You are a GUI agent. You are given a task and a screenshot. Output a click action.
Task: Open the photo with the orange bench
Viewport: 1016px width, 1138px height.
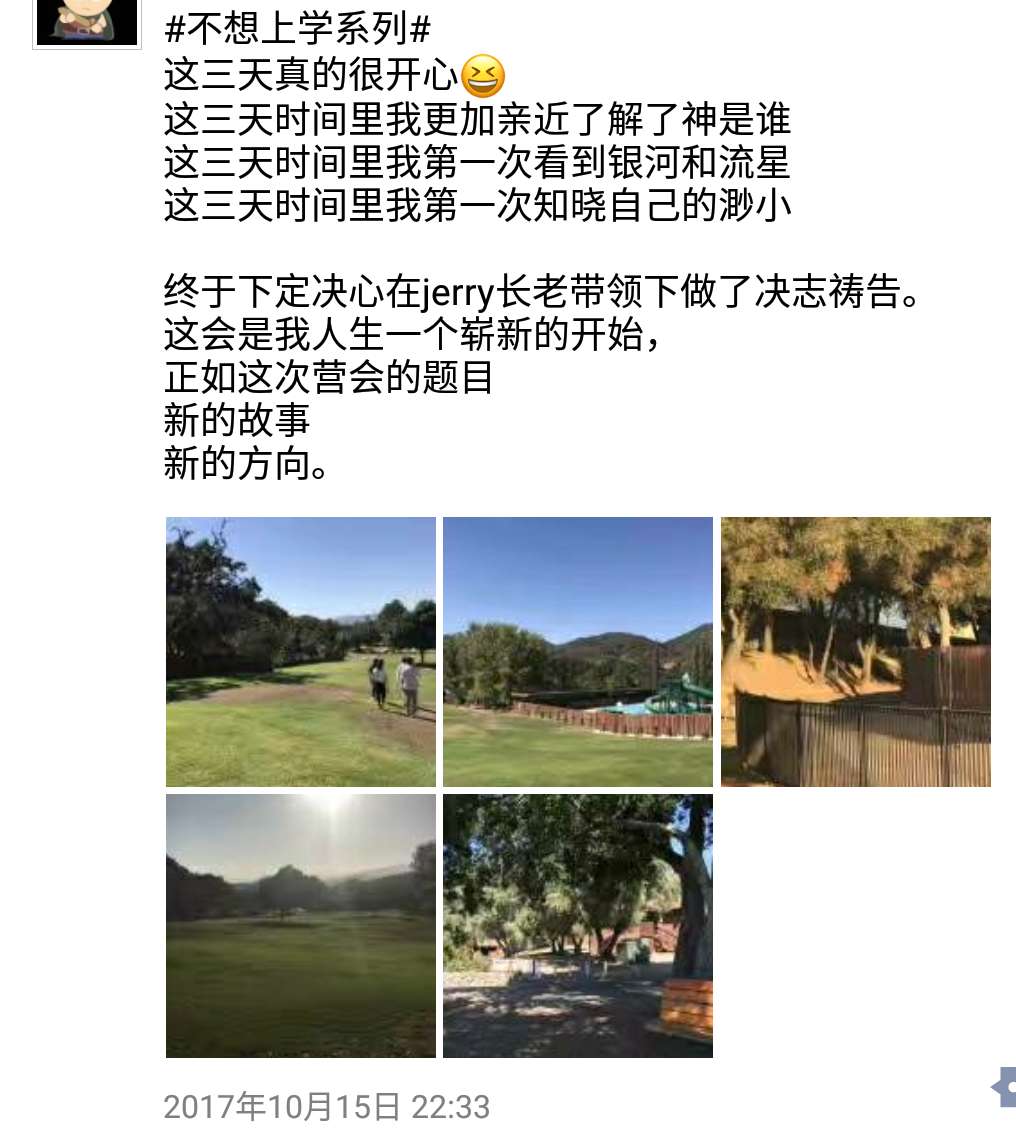point(578,925)
